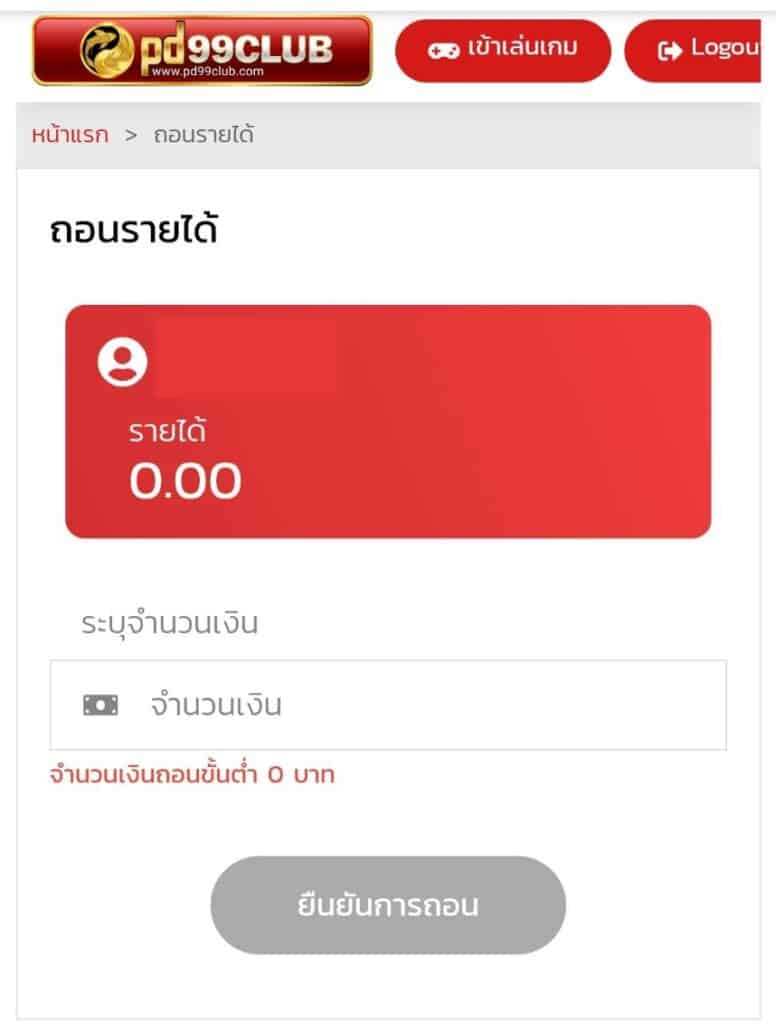Tap the pd99CLUB logo

coord(202,50)
